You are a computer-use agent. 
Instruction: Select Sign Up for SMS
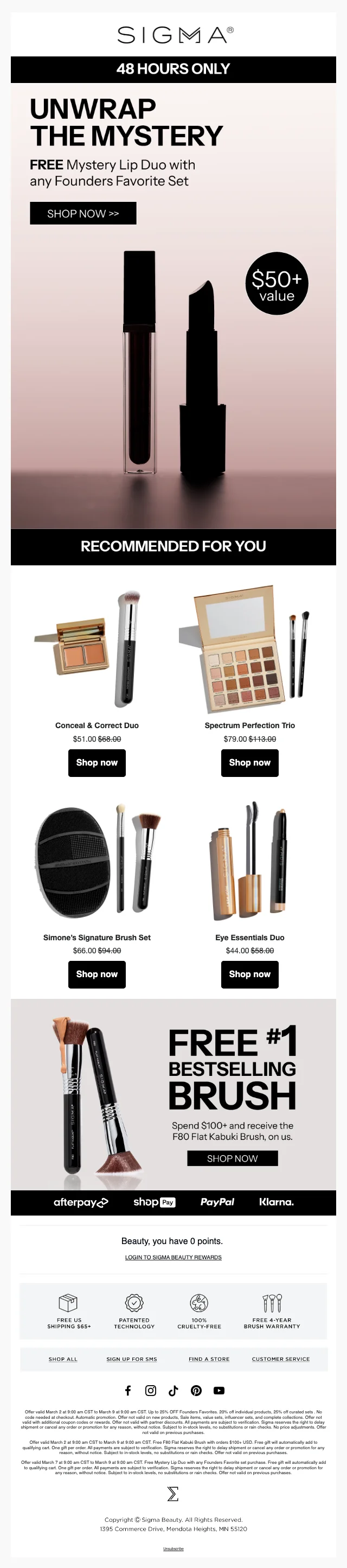tap(132, 1359)
